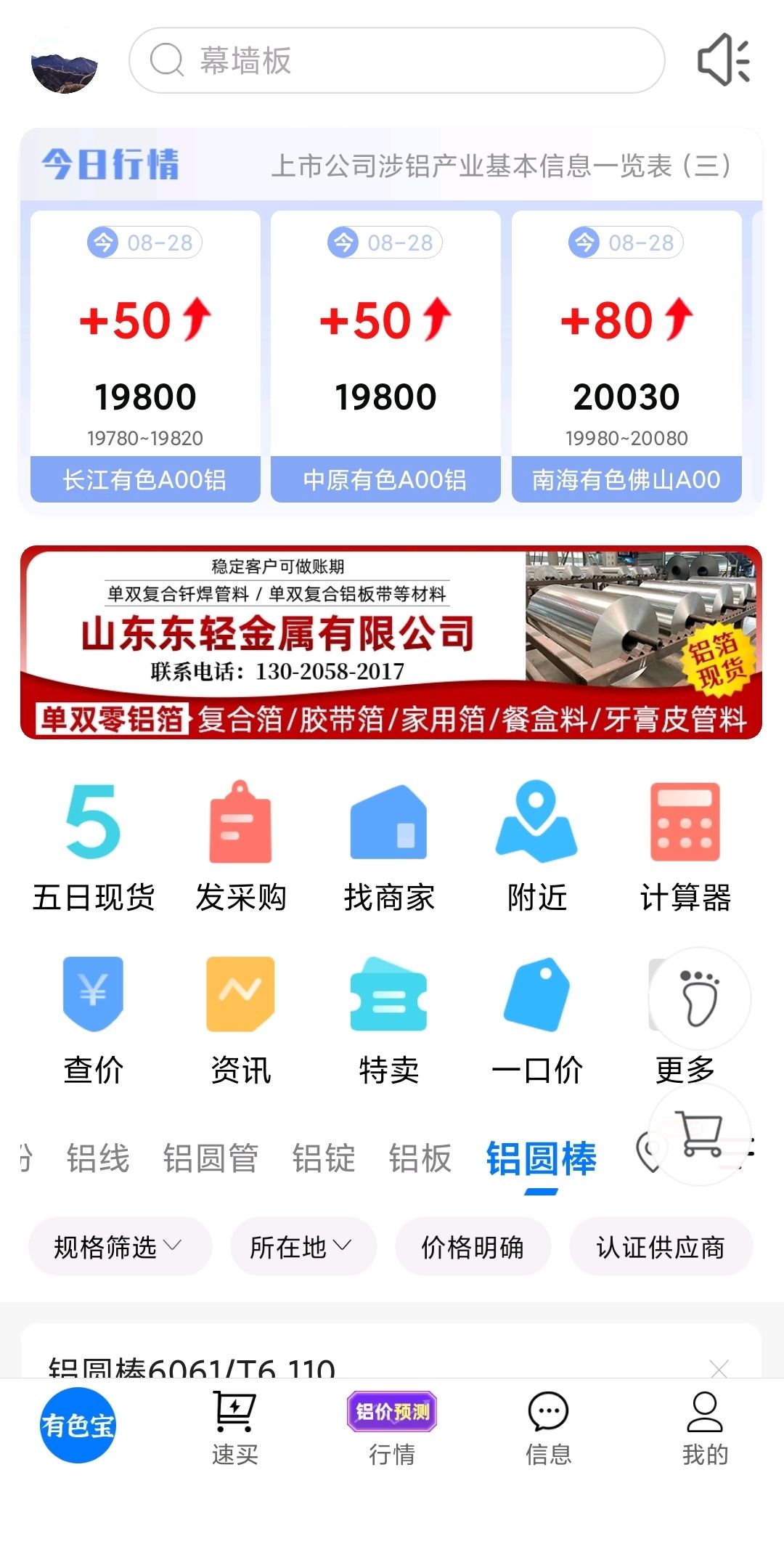Screen dimensions: 784x1568
Task: Open the 长江有色A00铝 price card
Action: (145, 356)
